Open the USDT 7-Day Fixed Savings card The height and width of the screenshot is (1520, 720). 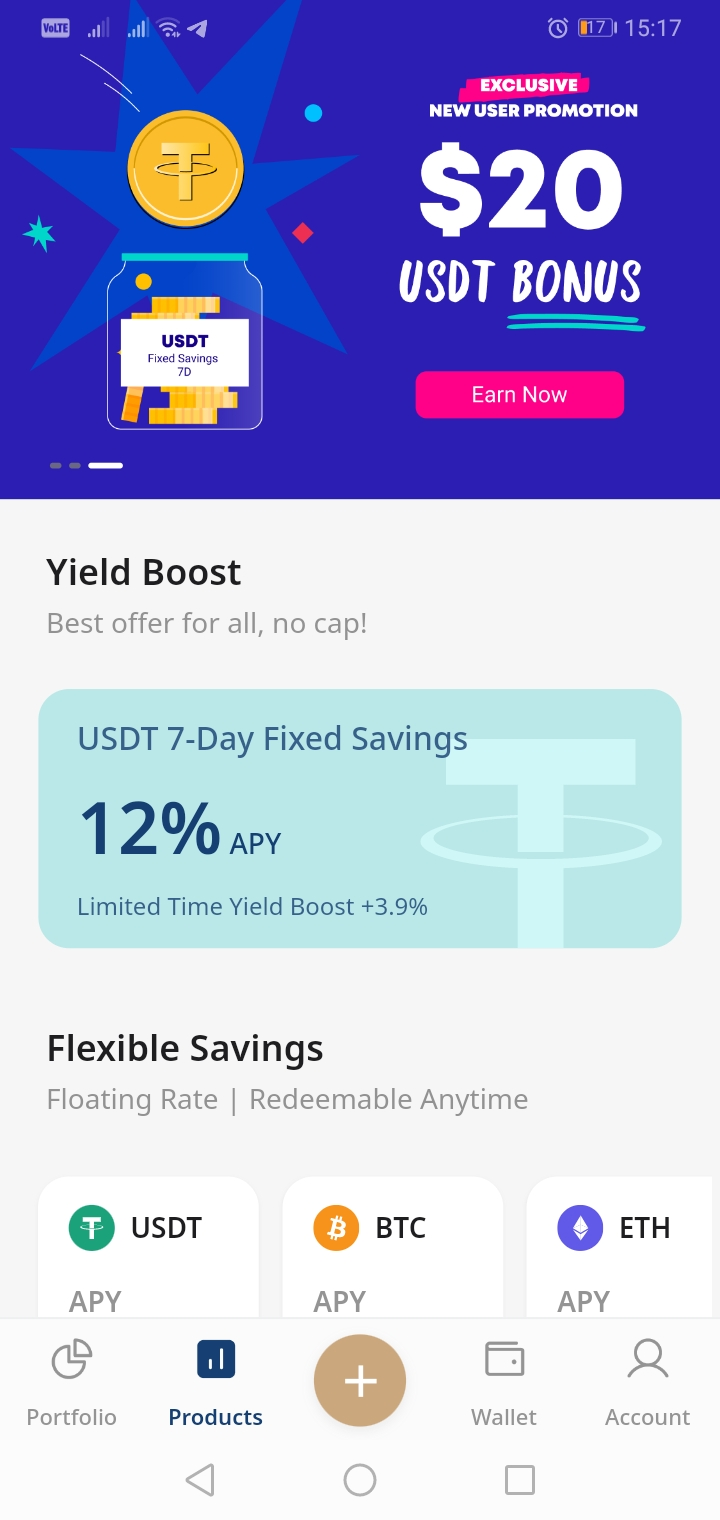point(360,818)
